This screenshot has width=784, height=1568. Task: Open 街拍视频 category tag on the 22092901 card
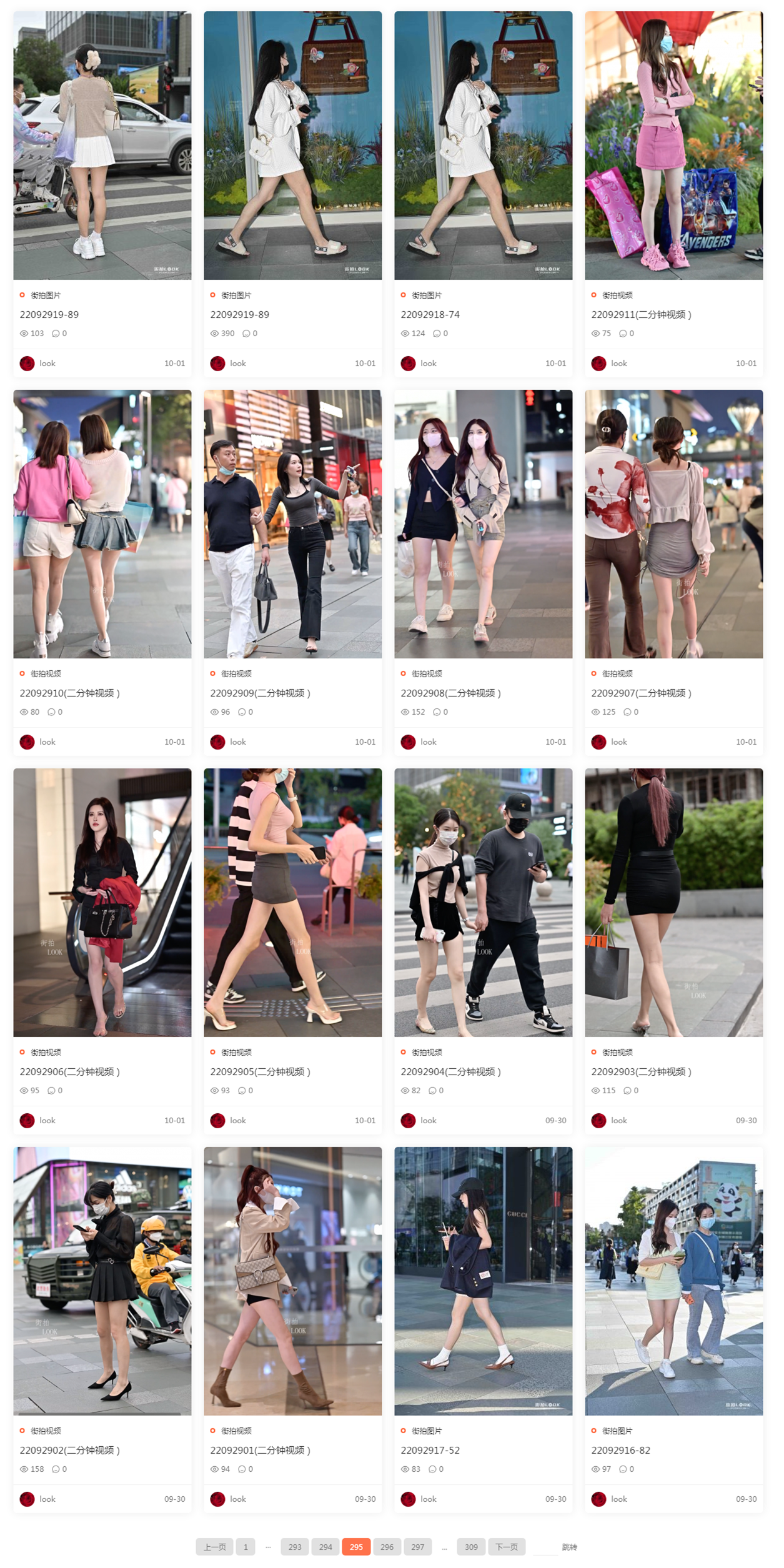[x=236, y=1431]
